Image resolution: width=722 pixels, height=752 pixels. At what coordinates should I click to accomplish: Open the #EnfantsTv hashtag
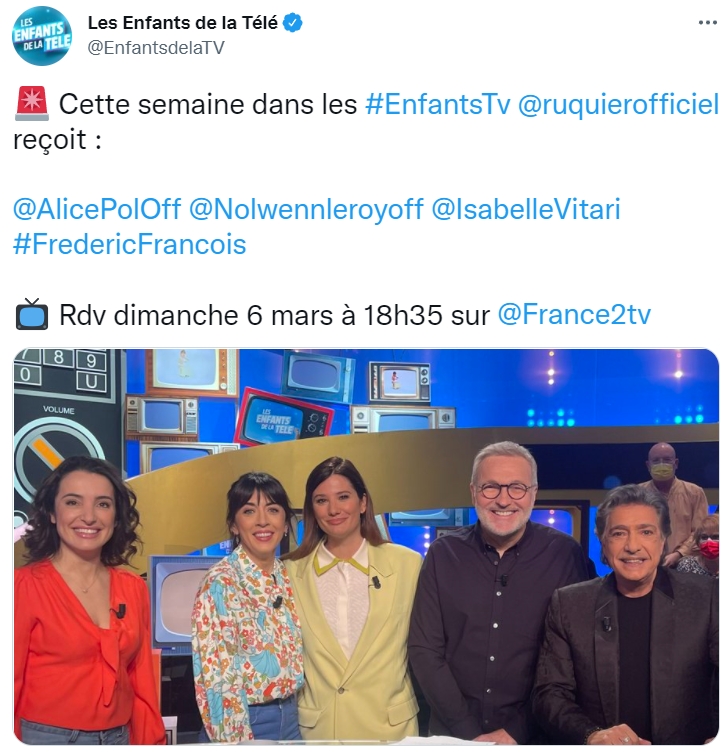point(437,104)
